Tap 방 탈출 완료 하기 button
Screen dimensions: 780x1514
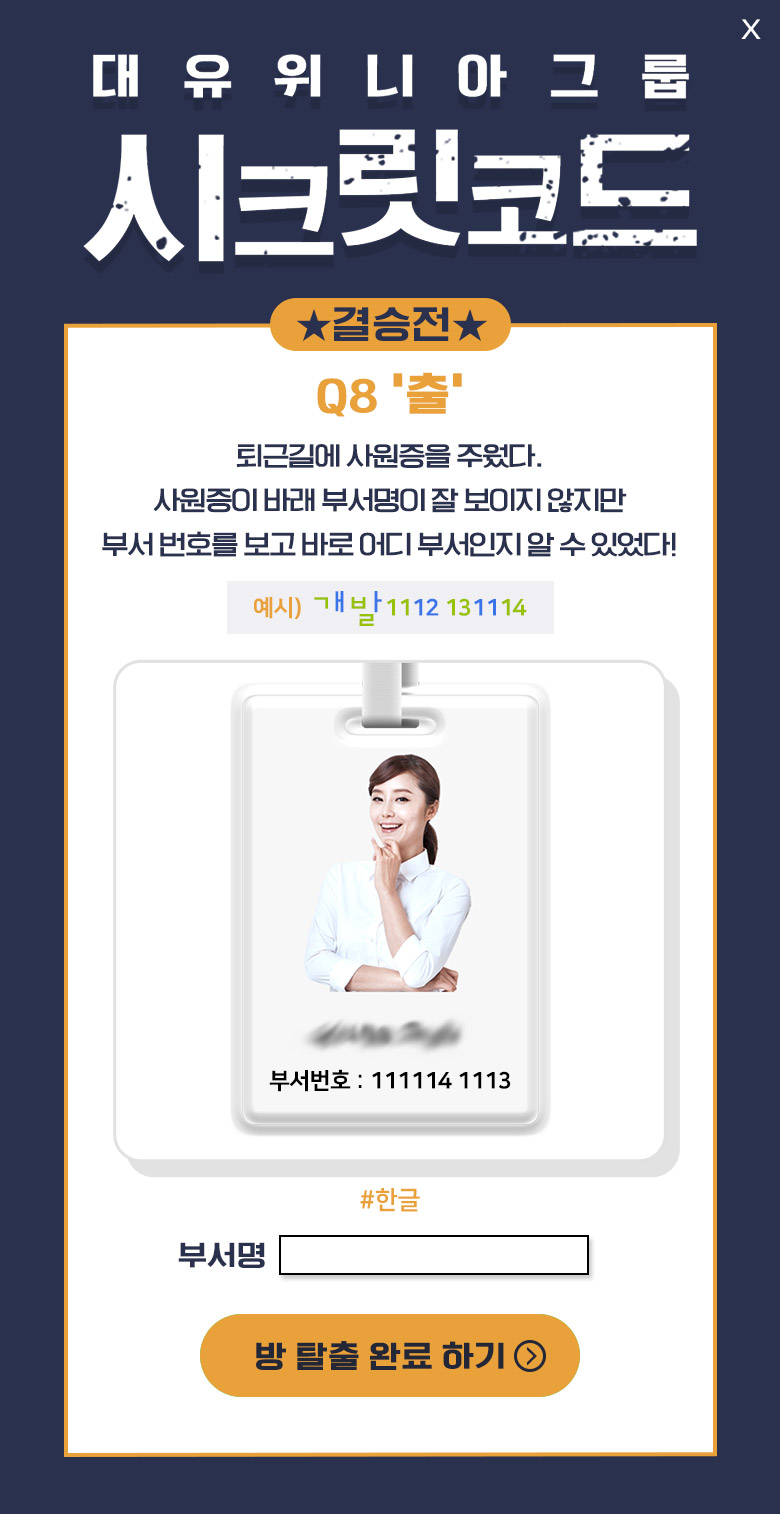pos(390,1356)
